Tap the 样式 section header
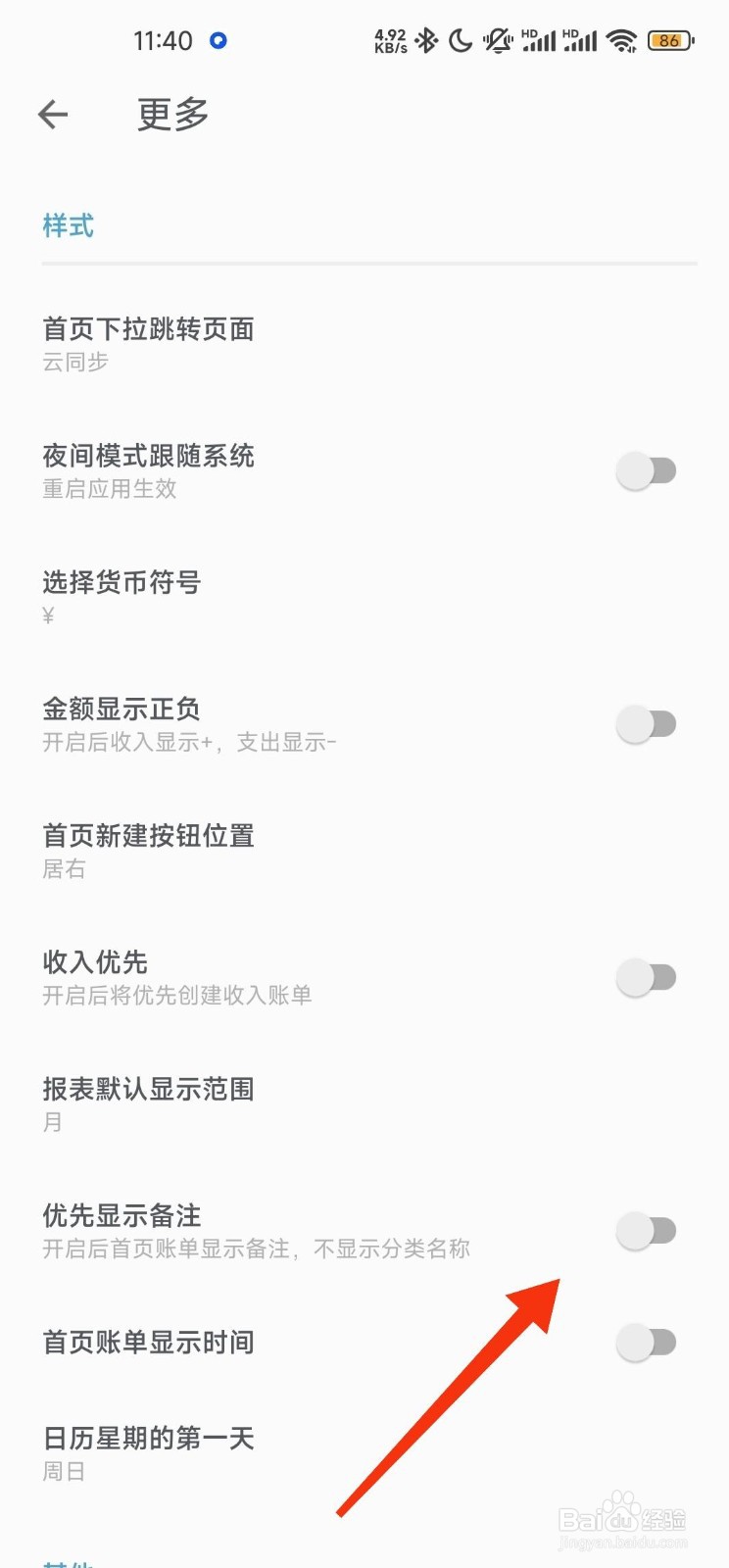This screenshot has width=729, height=1568. point(67,226)
